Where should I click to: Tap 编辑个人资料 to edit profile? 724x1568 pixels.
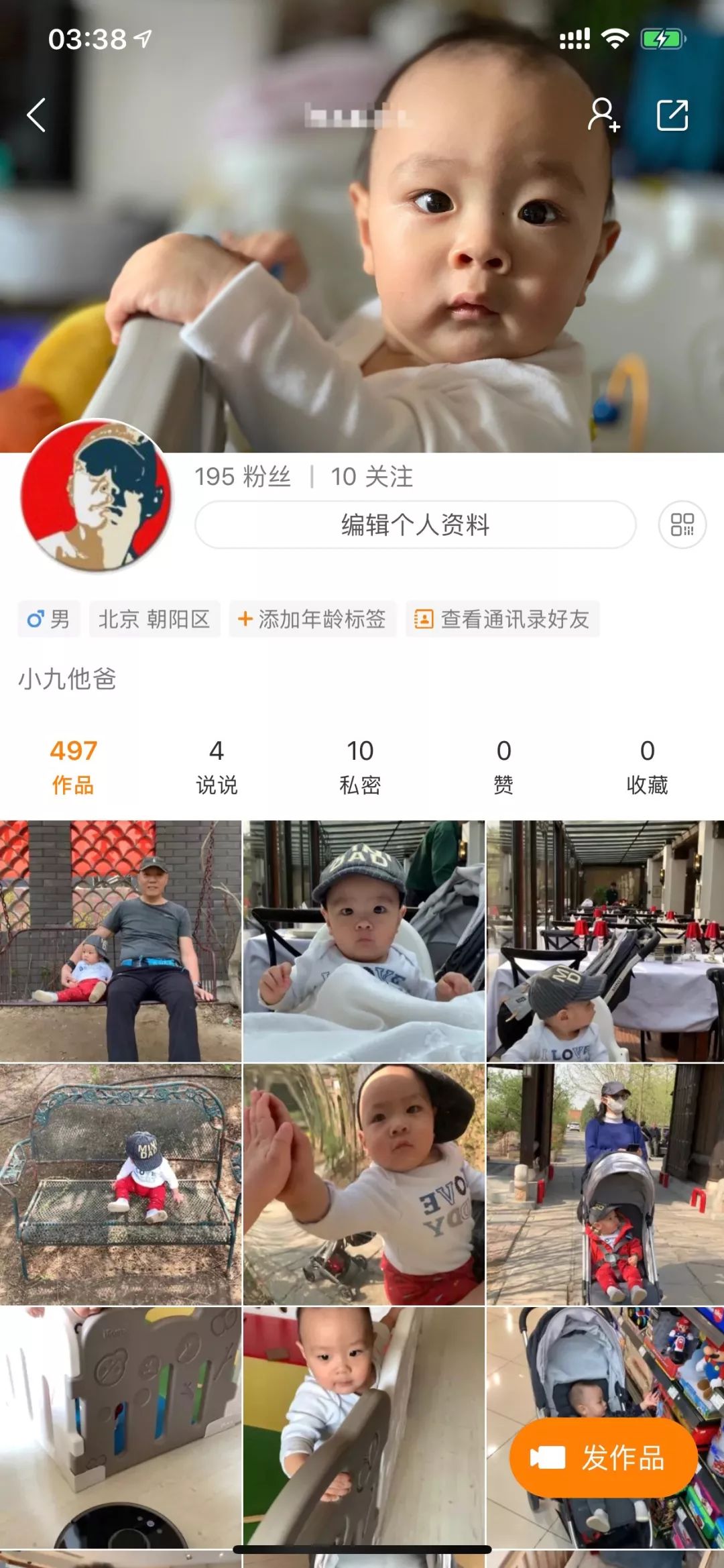coord(415,524)
